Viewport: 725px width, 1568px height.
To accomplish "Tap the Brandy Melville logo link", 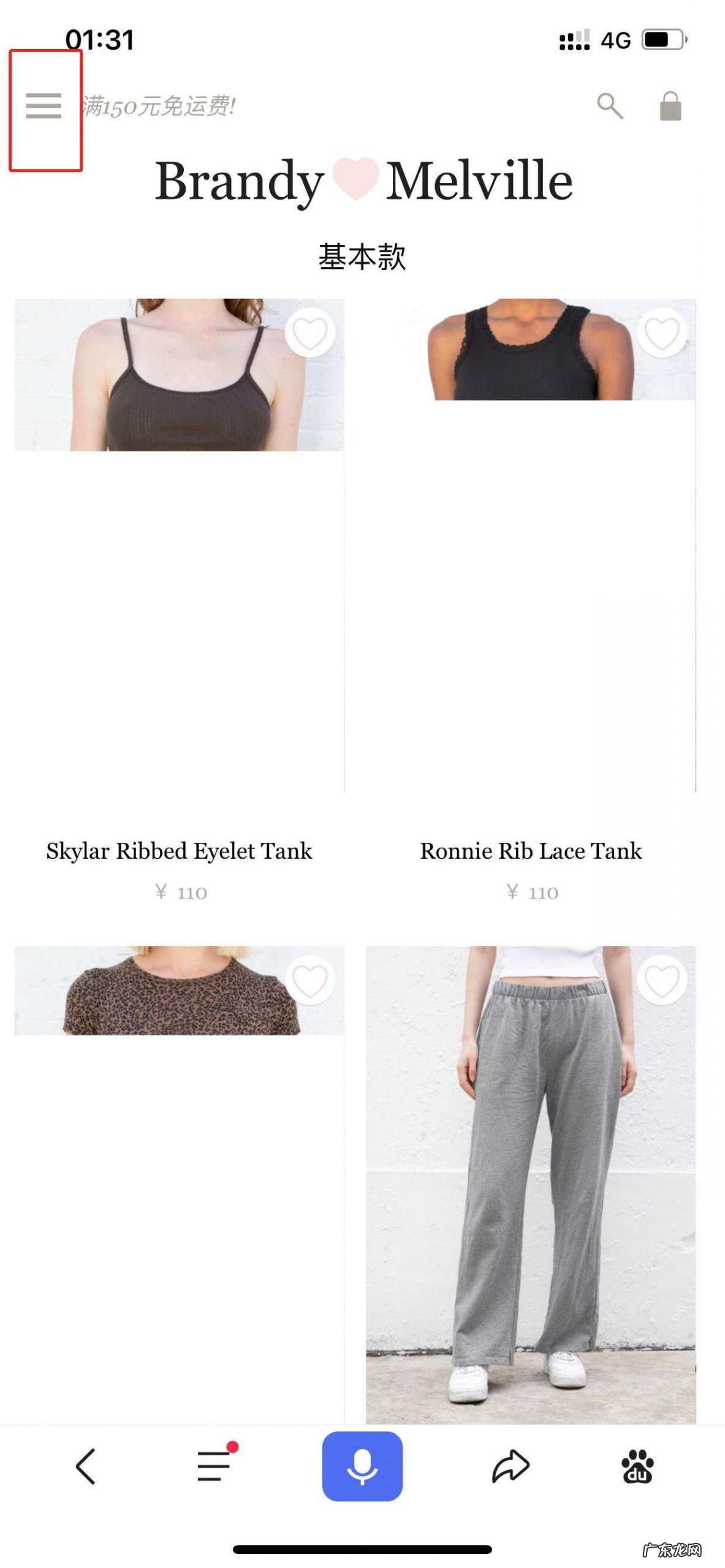I will (x=363, y=181).
